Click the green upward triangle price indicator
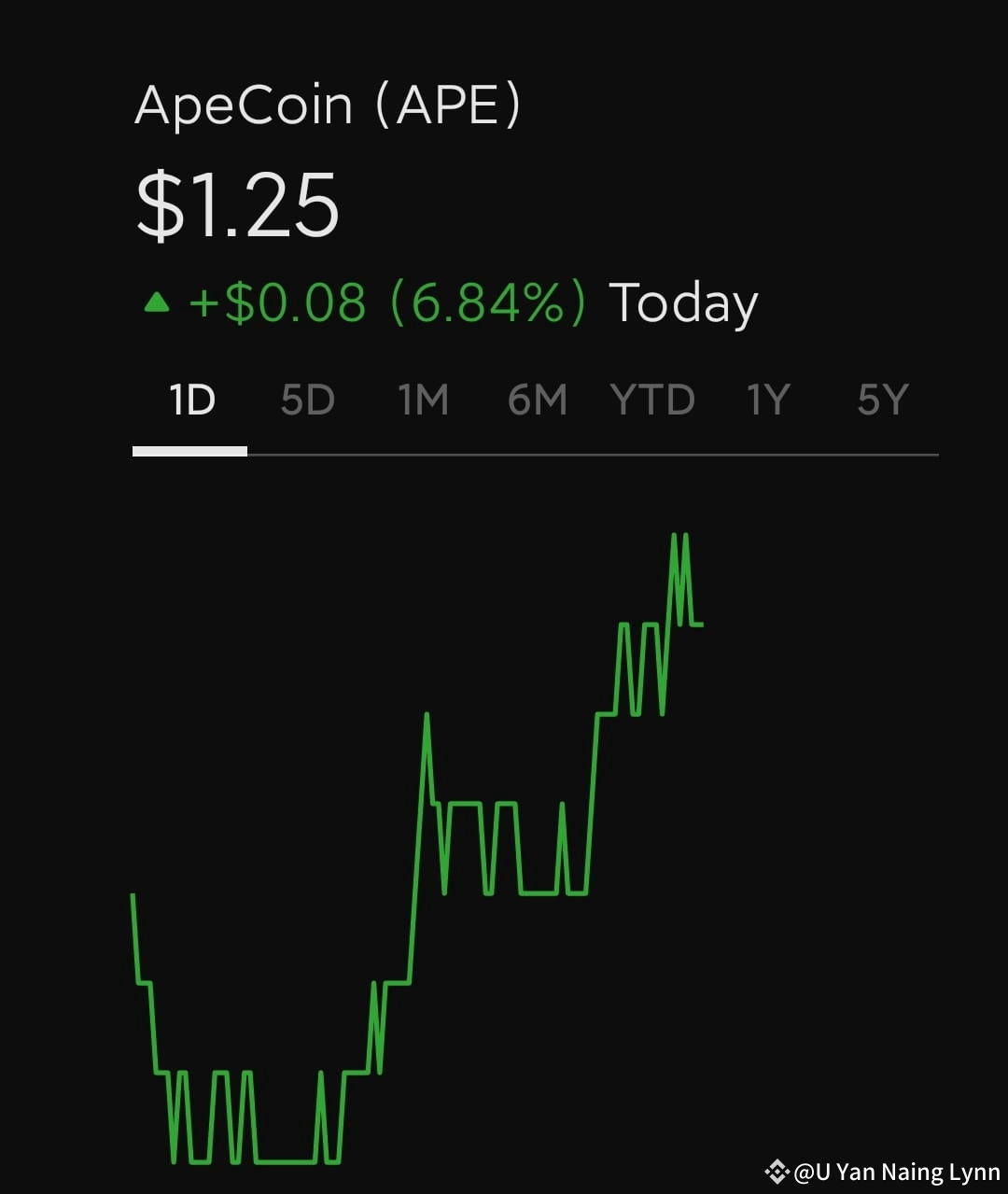1008x1194 pixels. 157,302
